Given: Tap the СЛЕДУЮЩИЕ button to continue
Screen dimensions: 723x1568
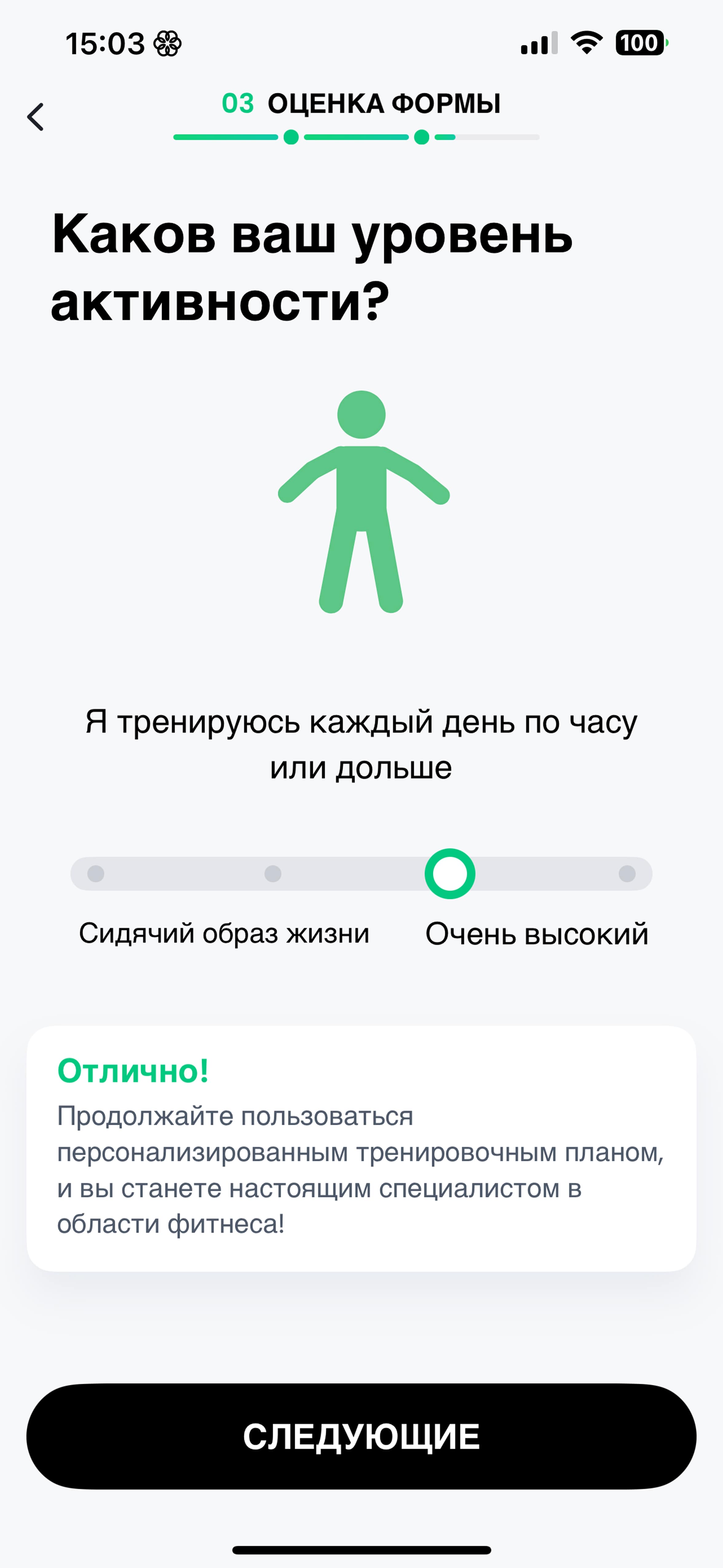Looking at the screenshot, I should [x=361, y=1436].
